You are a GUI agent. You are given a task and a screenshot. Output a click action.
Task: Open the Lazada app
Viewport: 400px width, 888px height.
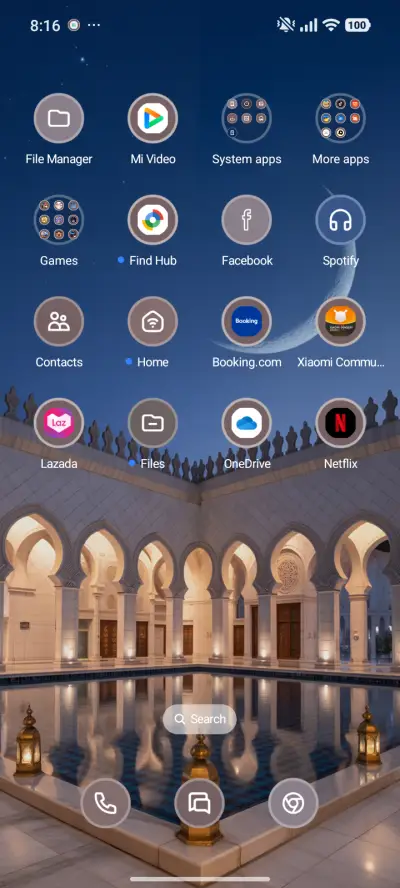pyautogui.click(x=59, y=423)
